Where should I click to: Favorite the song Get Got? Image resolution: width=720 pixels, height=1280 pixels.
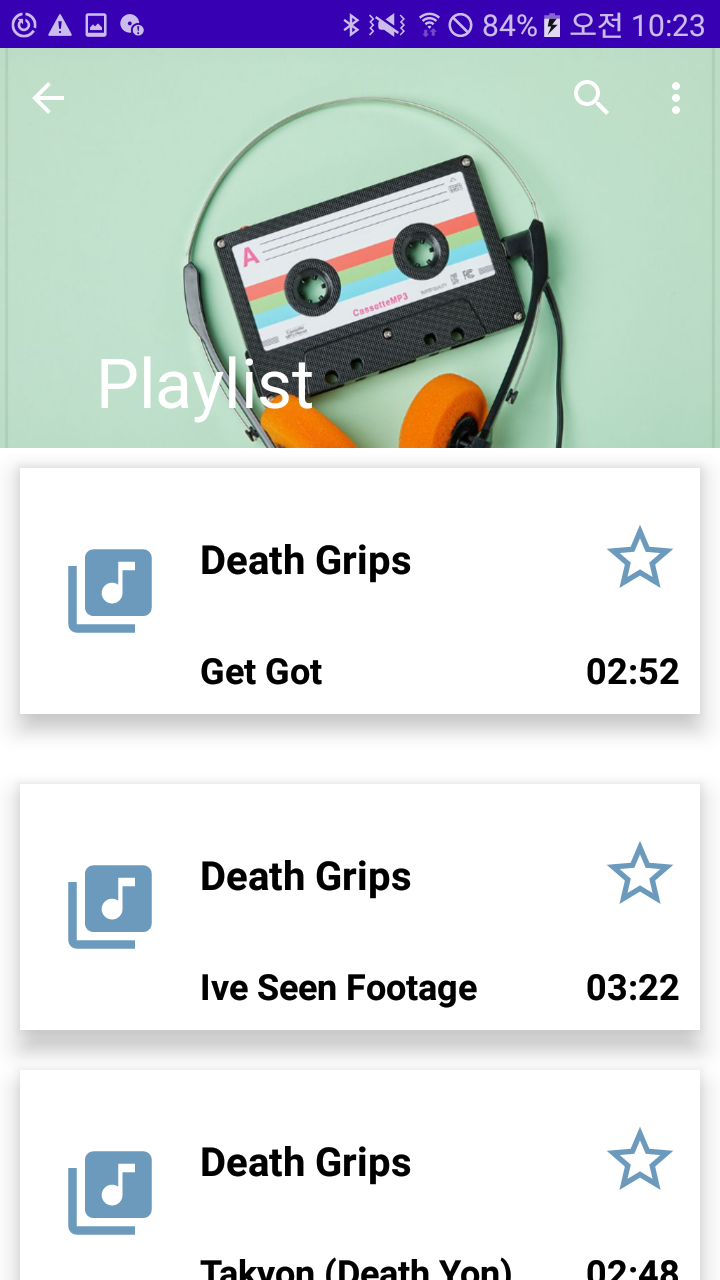pos(640,558)
